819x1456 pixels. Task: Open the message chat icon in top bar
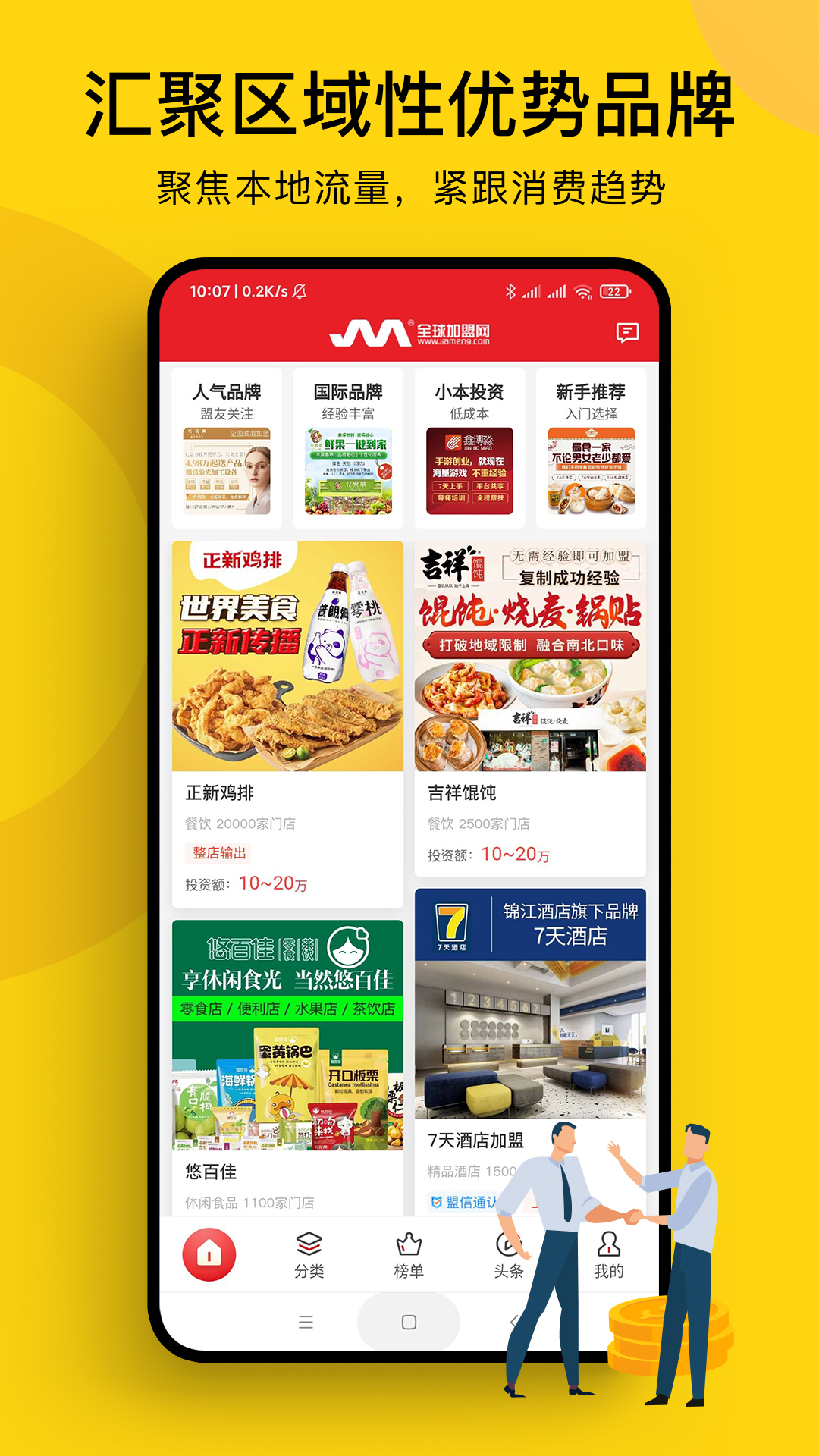tap(628, 332)
